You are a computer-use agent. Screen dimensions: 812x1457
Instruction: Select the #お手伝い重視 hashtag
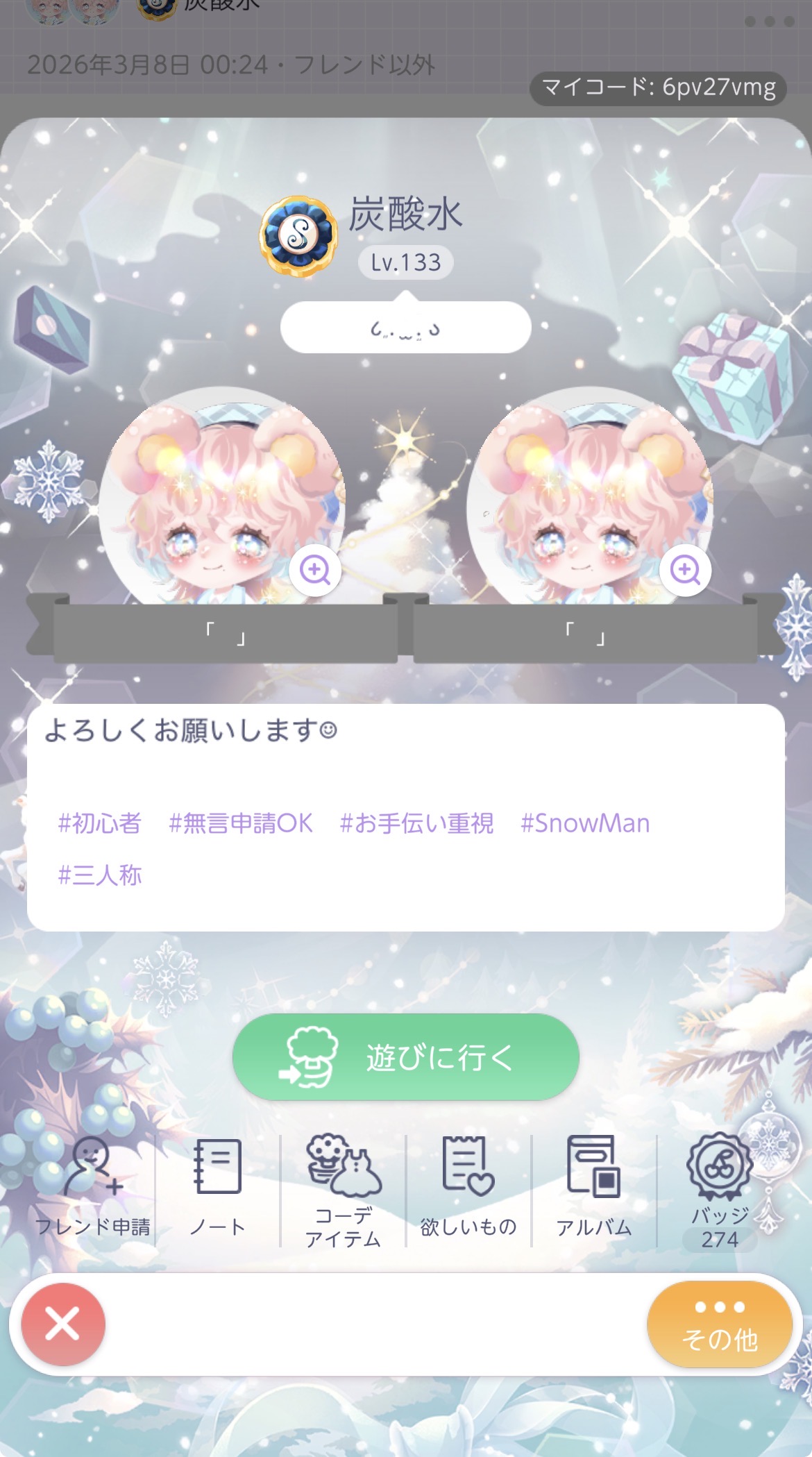pyautogui.click(x=416, y=823)
